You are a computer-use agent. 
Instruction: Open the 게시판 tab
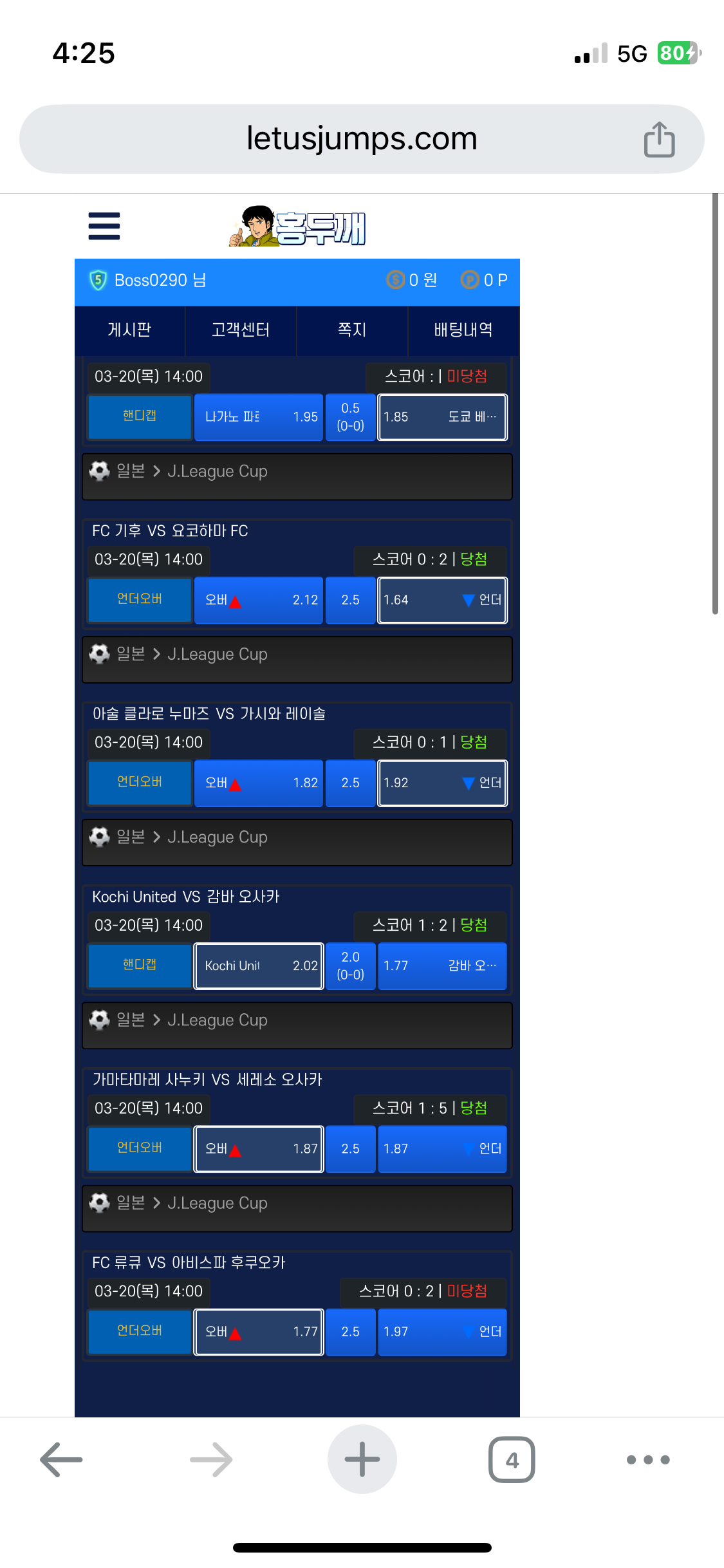129,330
